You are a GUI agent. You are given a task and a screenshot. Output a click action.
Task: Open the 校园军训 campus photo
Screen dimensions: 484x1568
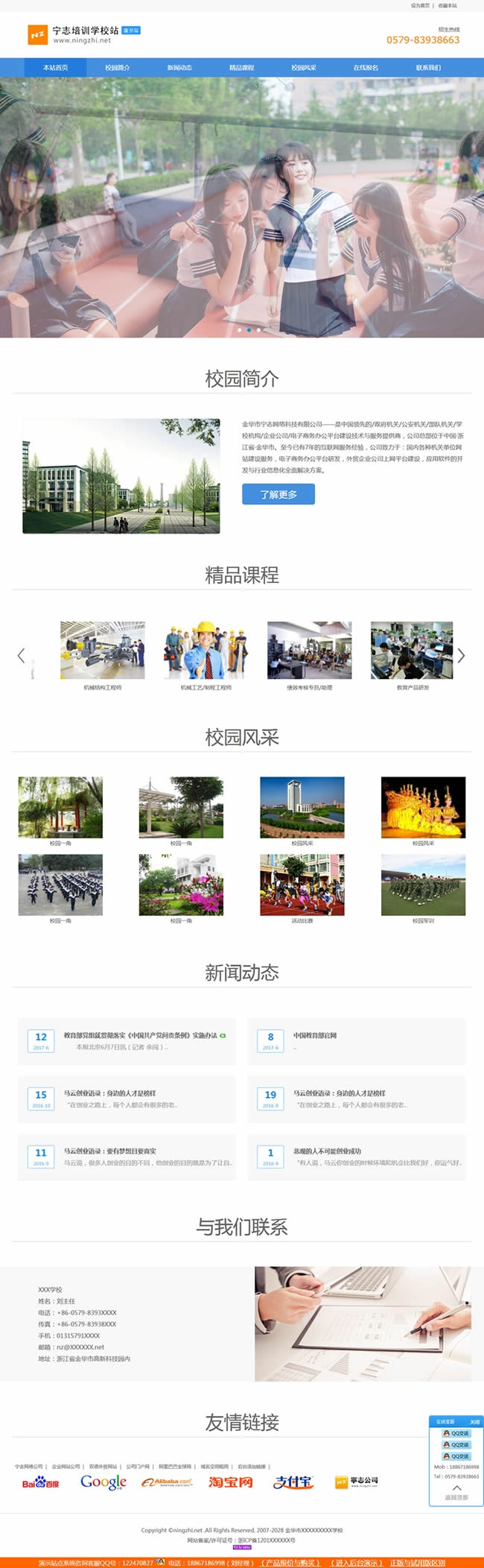click(x=423, y=885)
